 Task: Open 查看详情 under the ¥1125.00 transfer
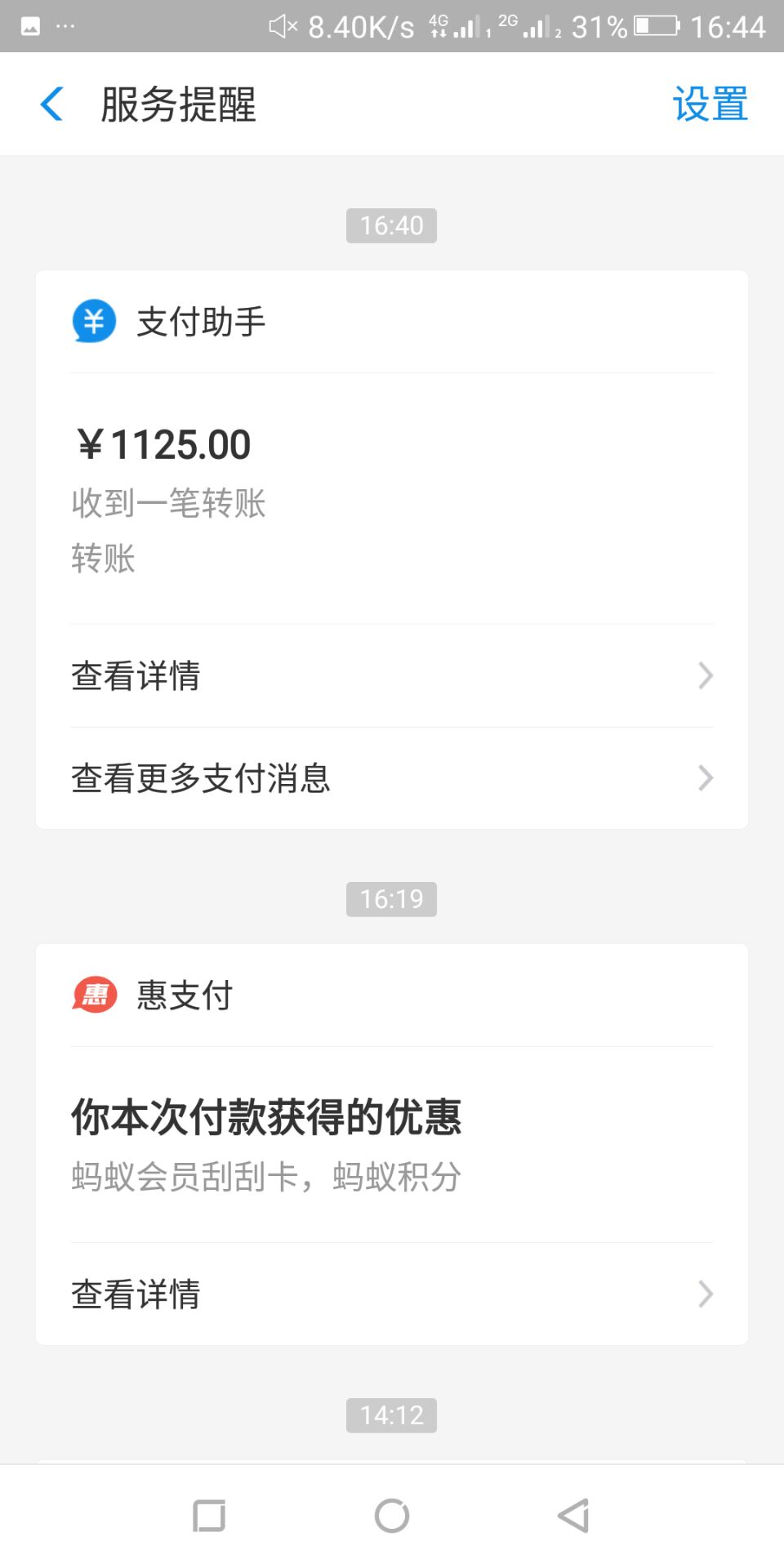392,676
